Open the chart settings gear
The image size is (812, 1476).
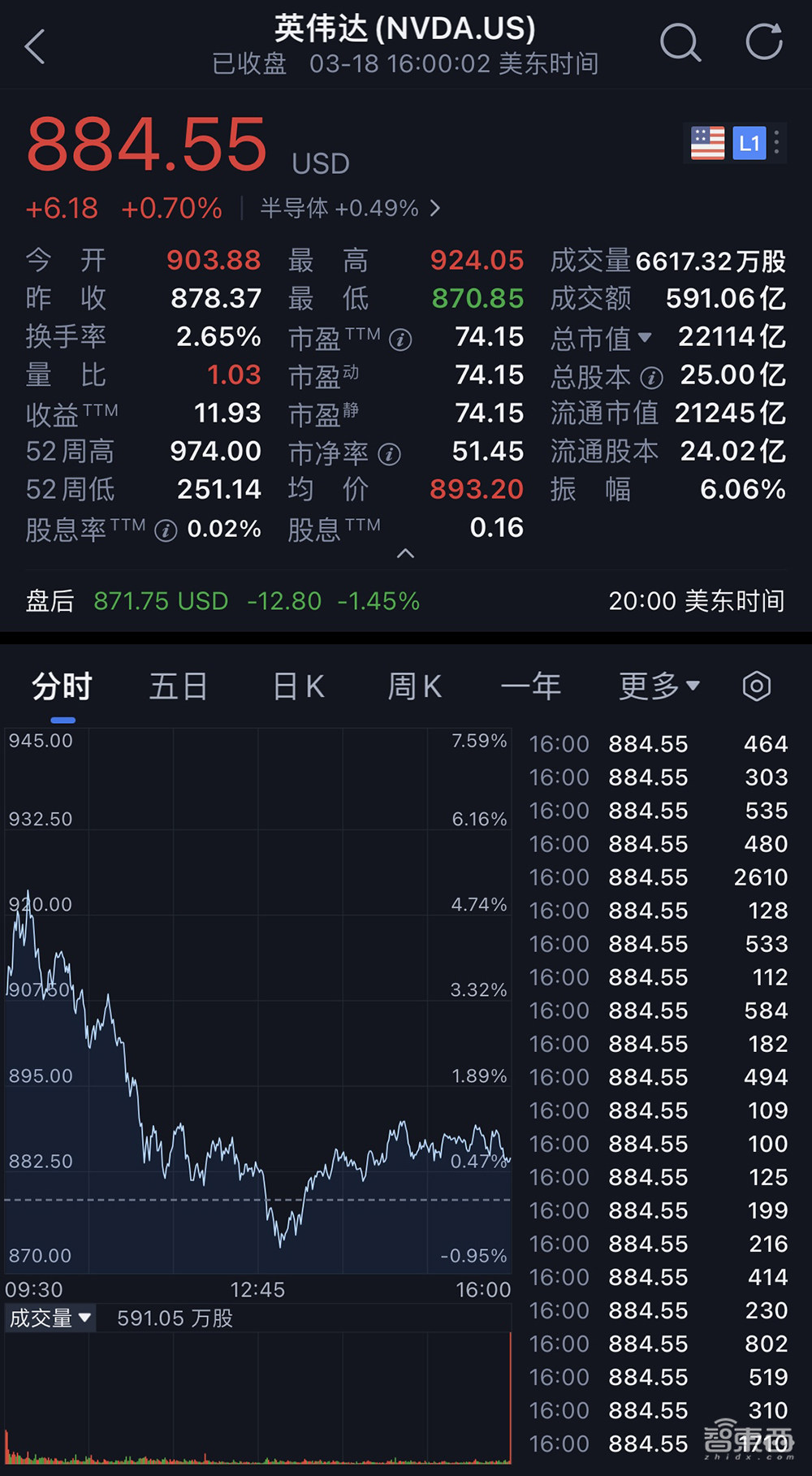click(x=756, y=686)
